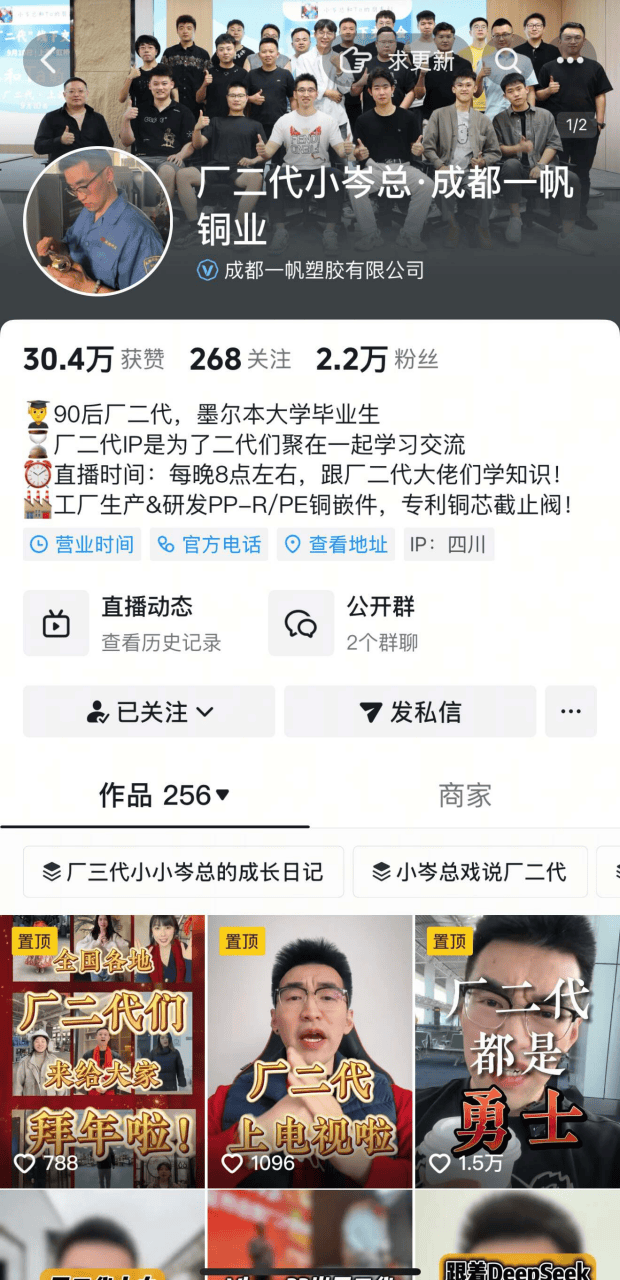Tap 官方电话 to call
Viewport: 620px width, 1280px height.
(x=209, y=544)
